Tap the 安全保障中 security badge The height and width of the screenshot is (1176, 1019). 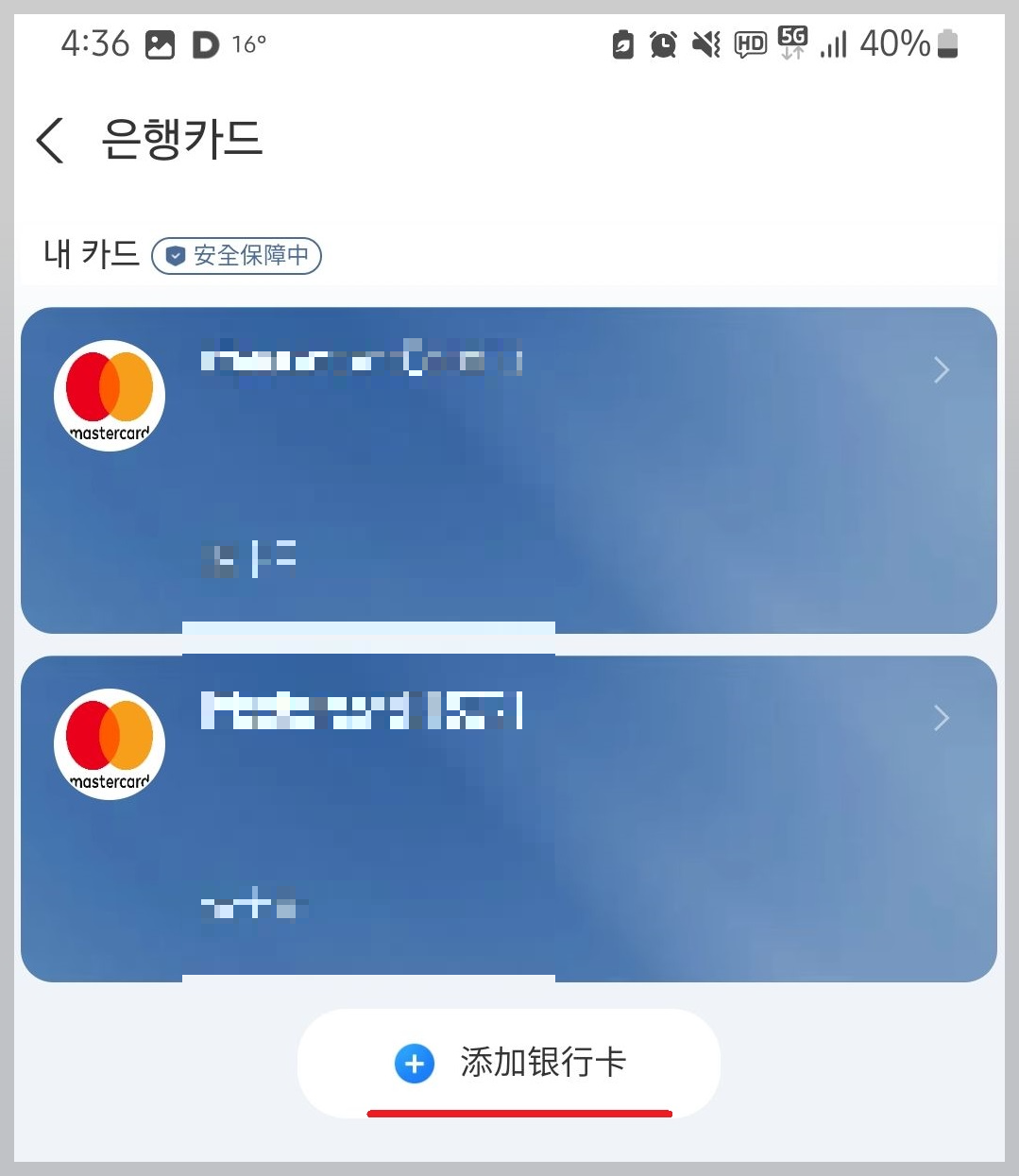coord(236,255)
